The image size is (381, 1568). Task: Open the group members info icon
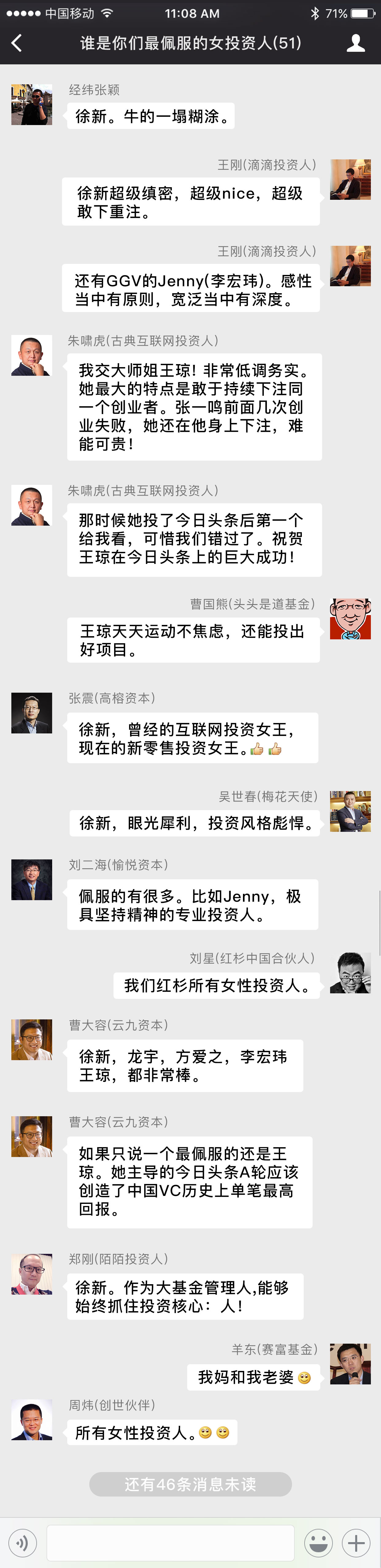pos(356,43)
